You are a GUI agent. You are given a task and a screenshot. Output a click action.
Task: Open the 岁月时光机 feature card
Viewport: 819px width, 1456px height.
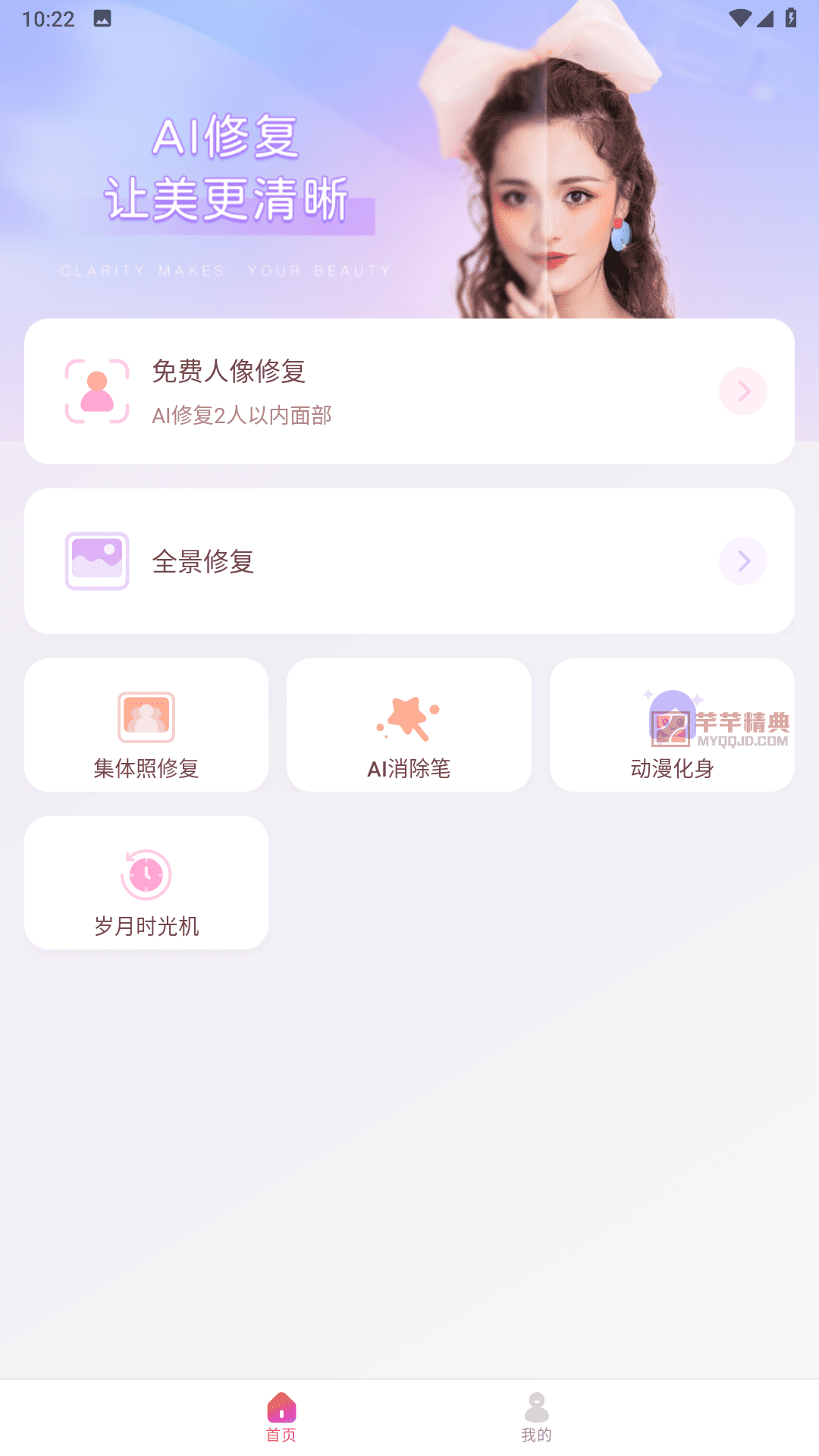(146, 882)
